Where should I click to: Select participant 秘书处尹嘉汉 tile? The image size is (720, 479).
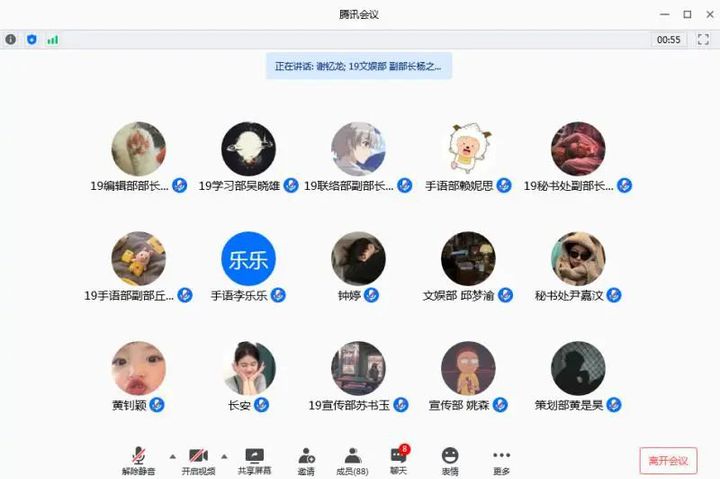pos(578,259)
